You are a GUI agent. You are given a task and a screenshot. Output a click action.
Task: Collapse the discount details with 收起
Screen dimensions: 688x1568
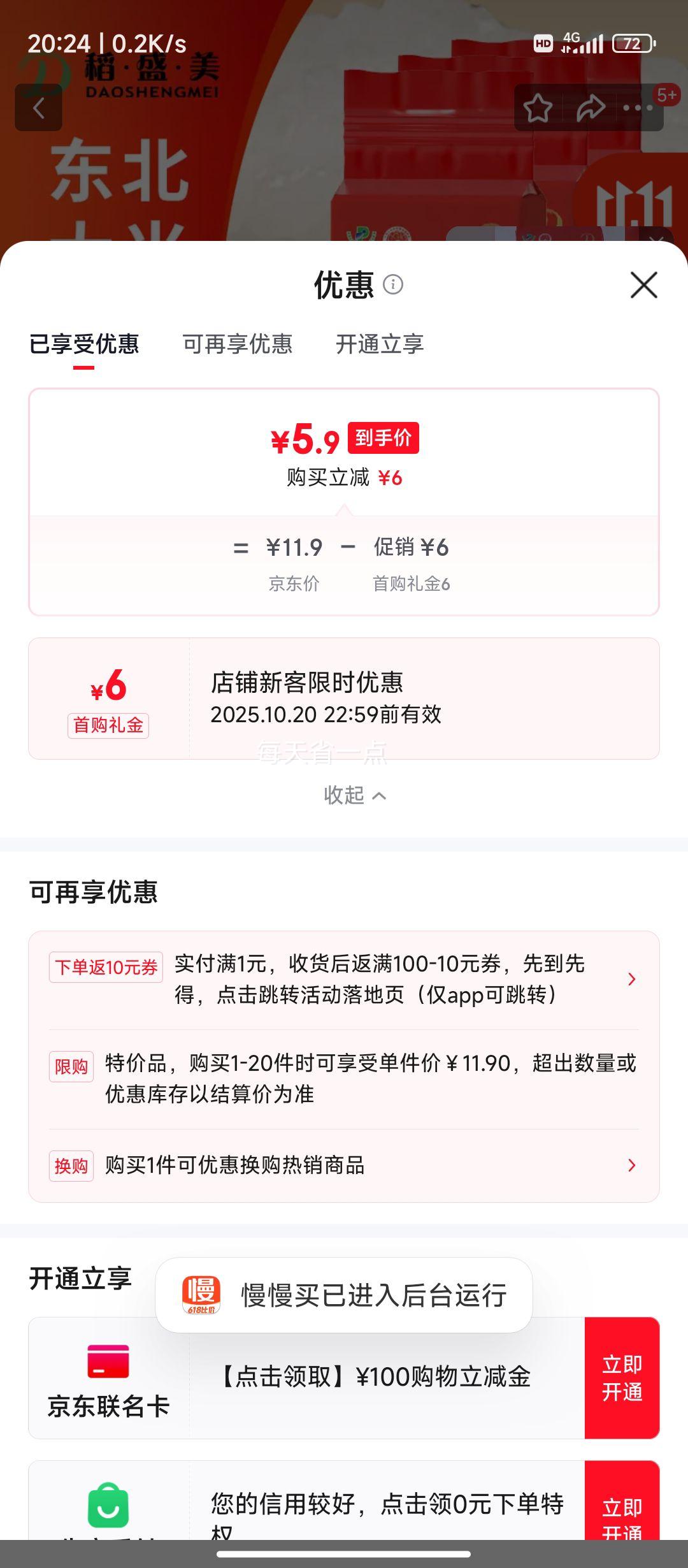pos(354,795)
